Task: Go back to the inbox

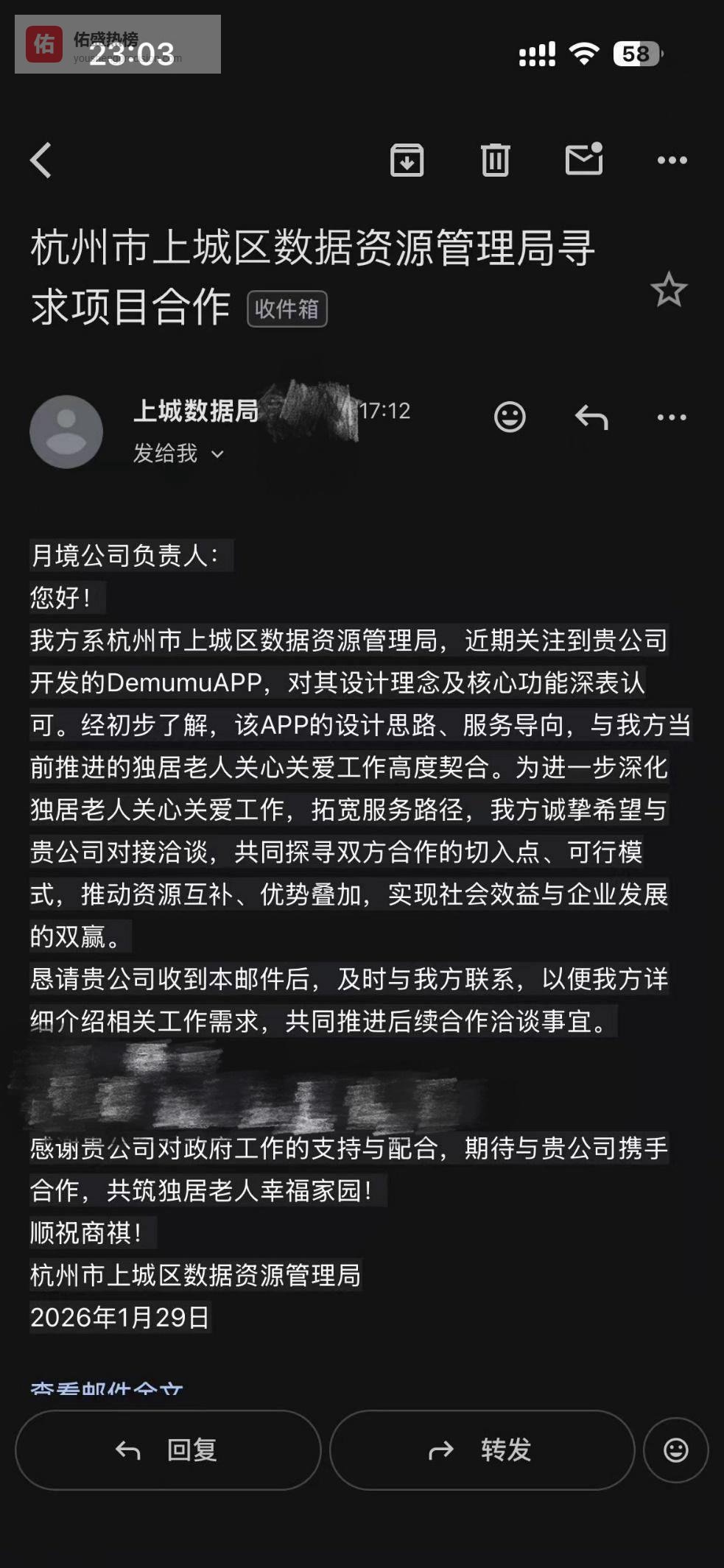Action: [41, 160]
